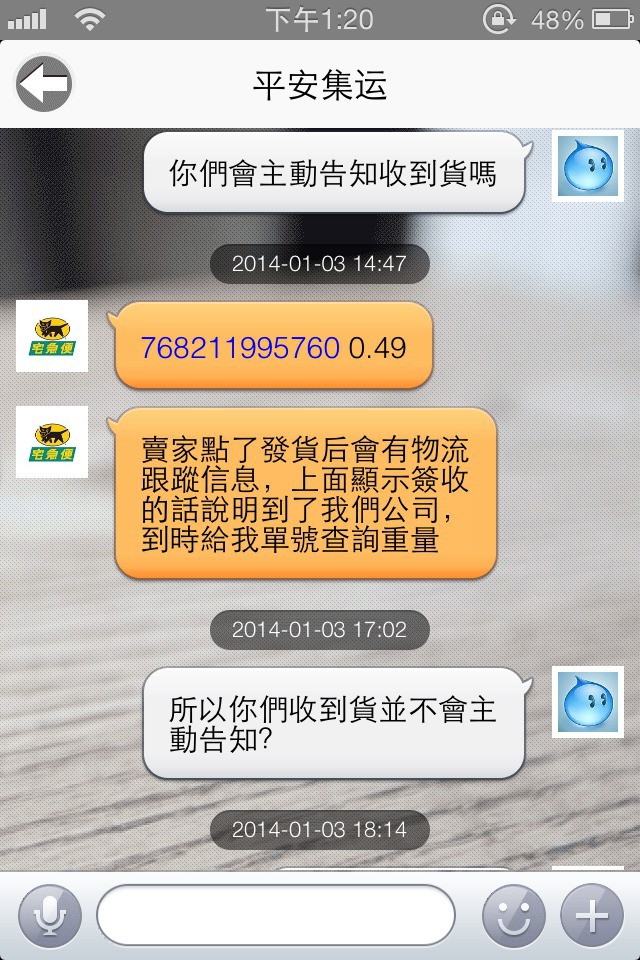This screenshot has width=640, height=960.
Task: Open the emoji smiley picker
Action: 513,915
